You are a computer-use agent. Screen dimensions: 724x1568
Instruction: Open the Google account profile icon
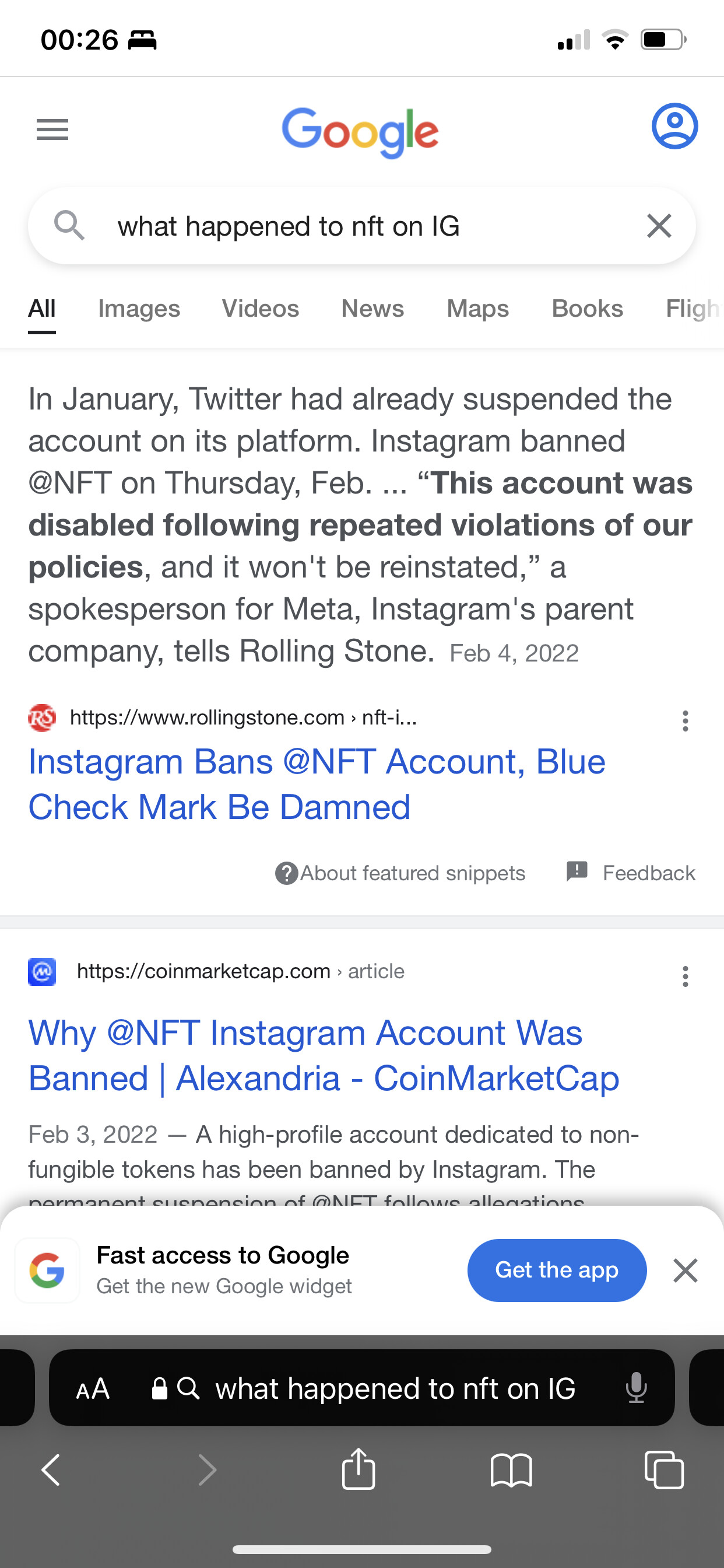point(674,127)
